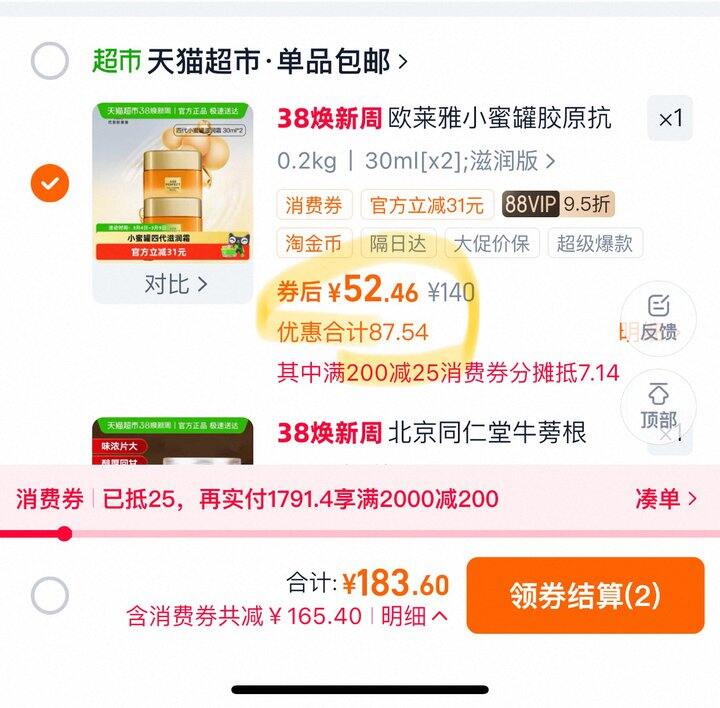
Task: Toggle the select-all checkbox at bottom
Action: (50, 596)
